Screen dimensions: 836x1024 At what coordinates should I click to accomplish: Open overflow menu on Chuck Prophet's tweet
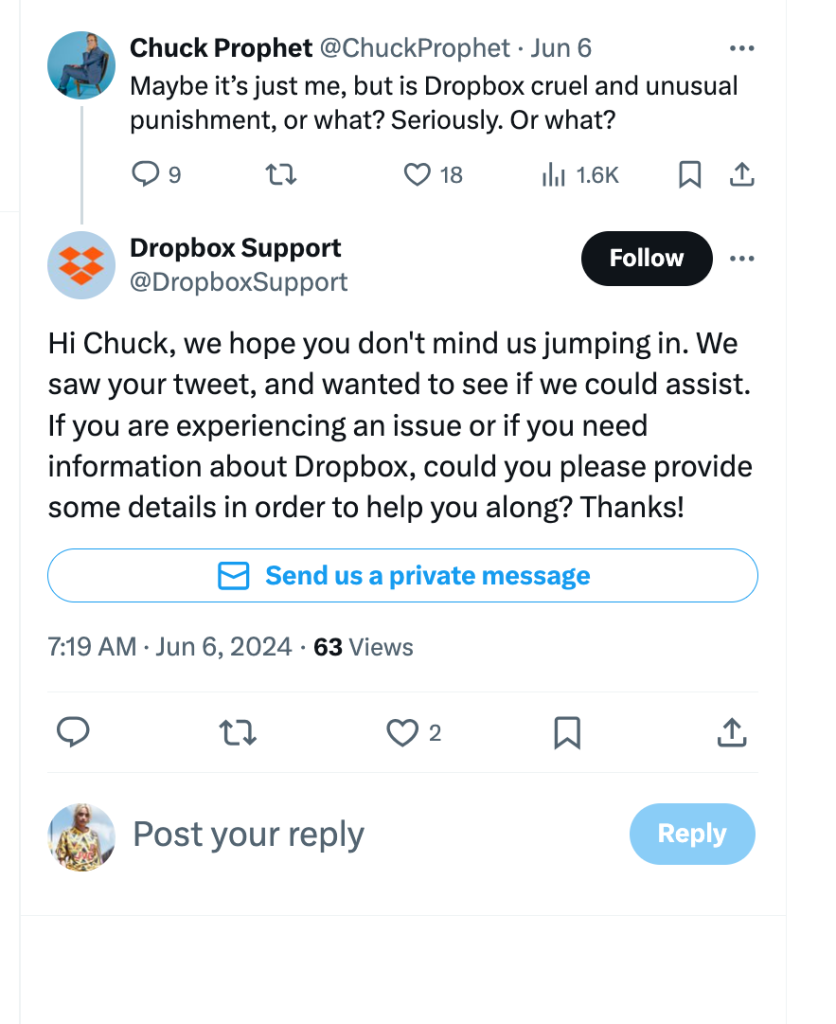741,48
